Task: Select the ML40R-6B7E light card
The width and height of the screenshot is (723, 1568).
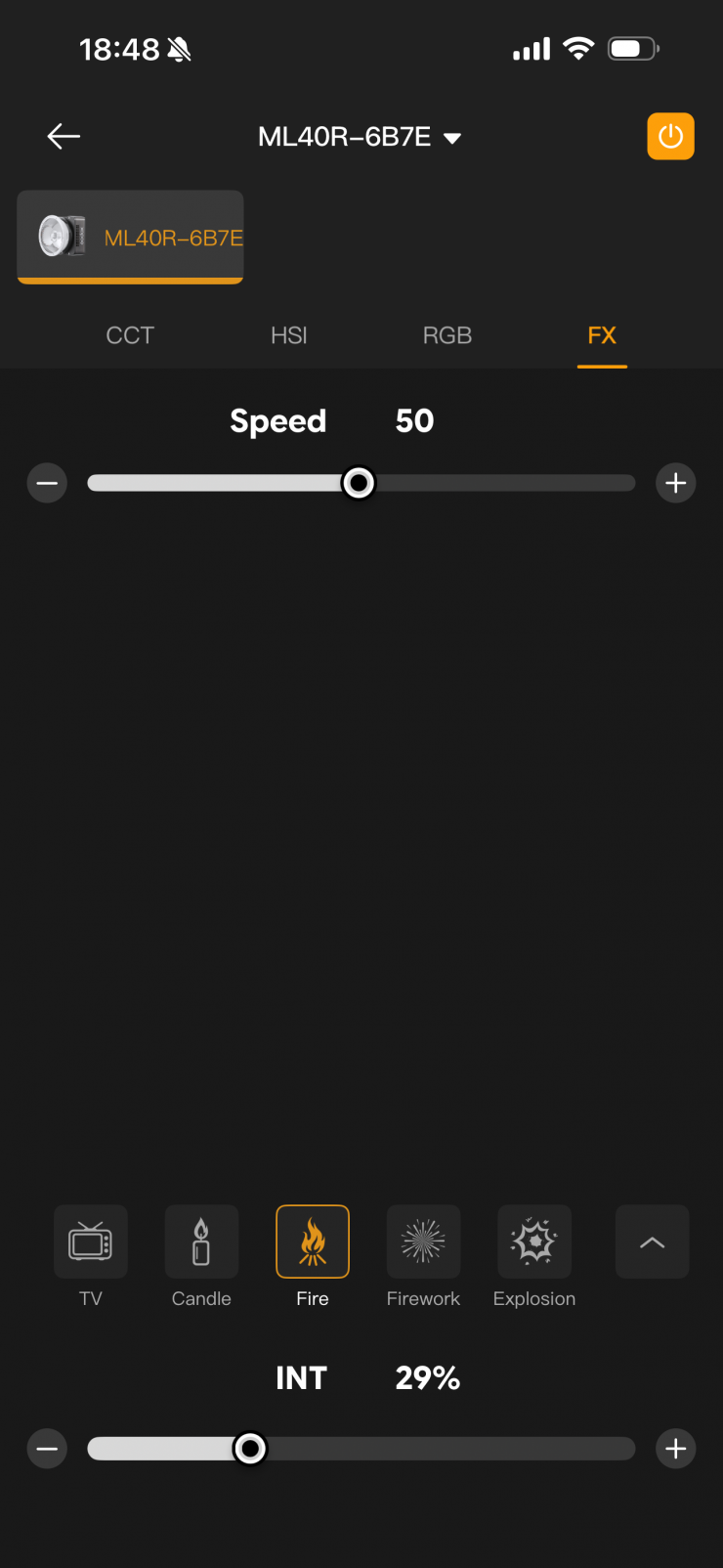Action: 130,237
